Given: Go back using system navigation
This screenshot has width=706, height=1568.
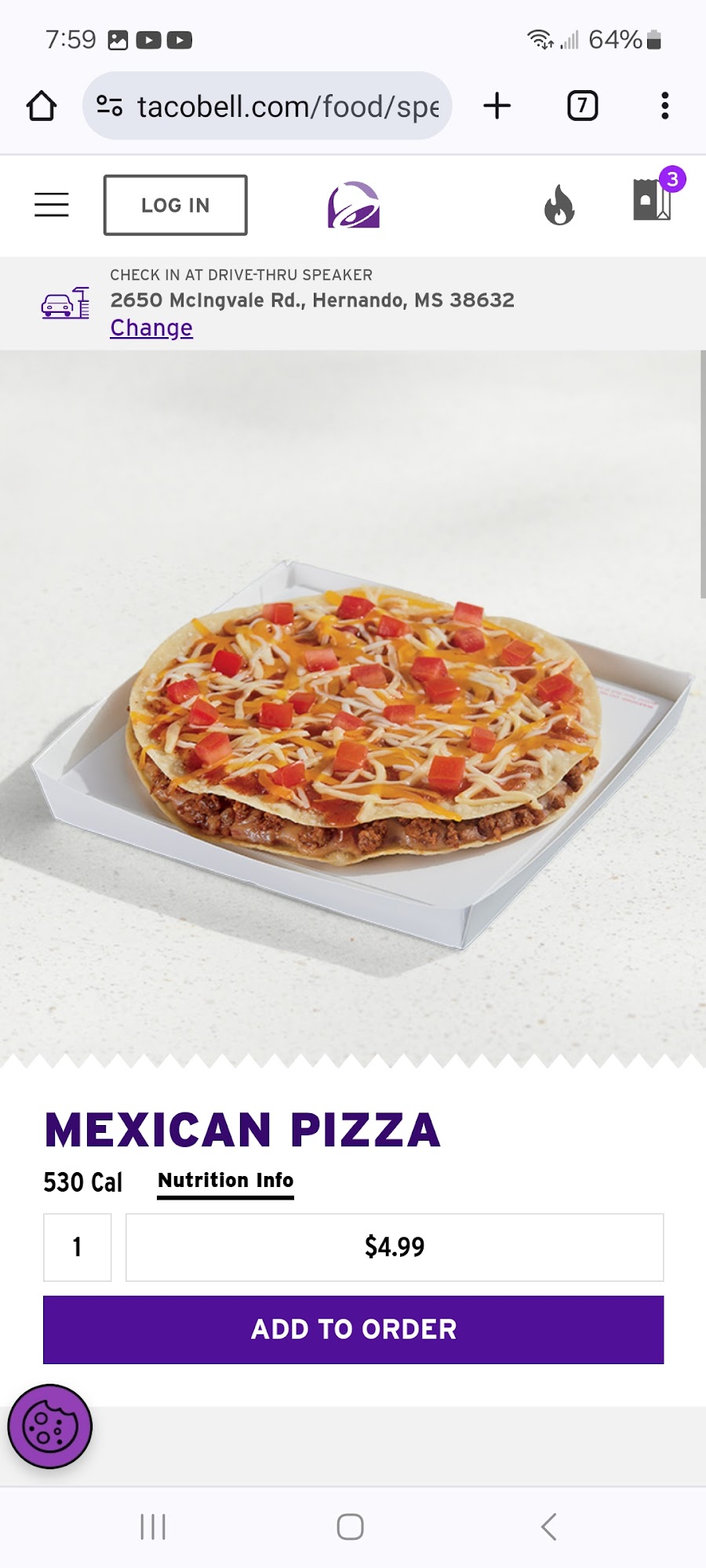Looking at the screenshot, I should tap(549, 1526).
